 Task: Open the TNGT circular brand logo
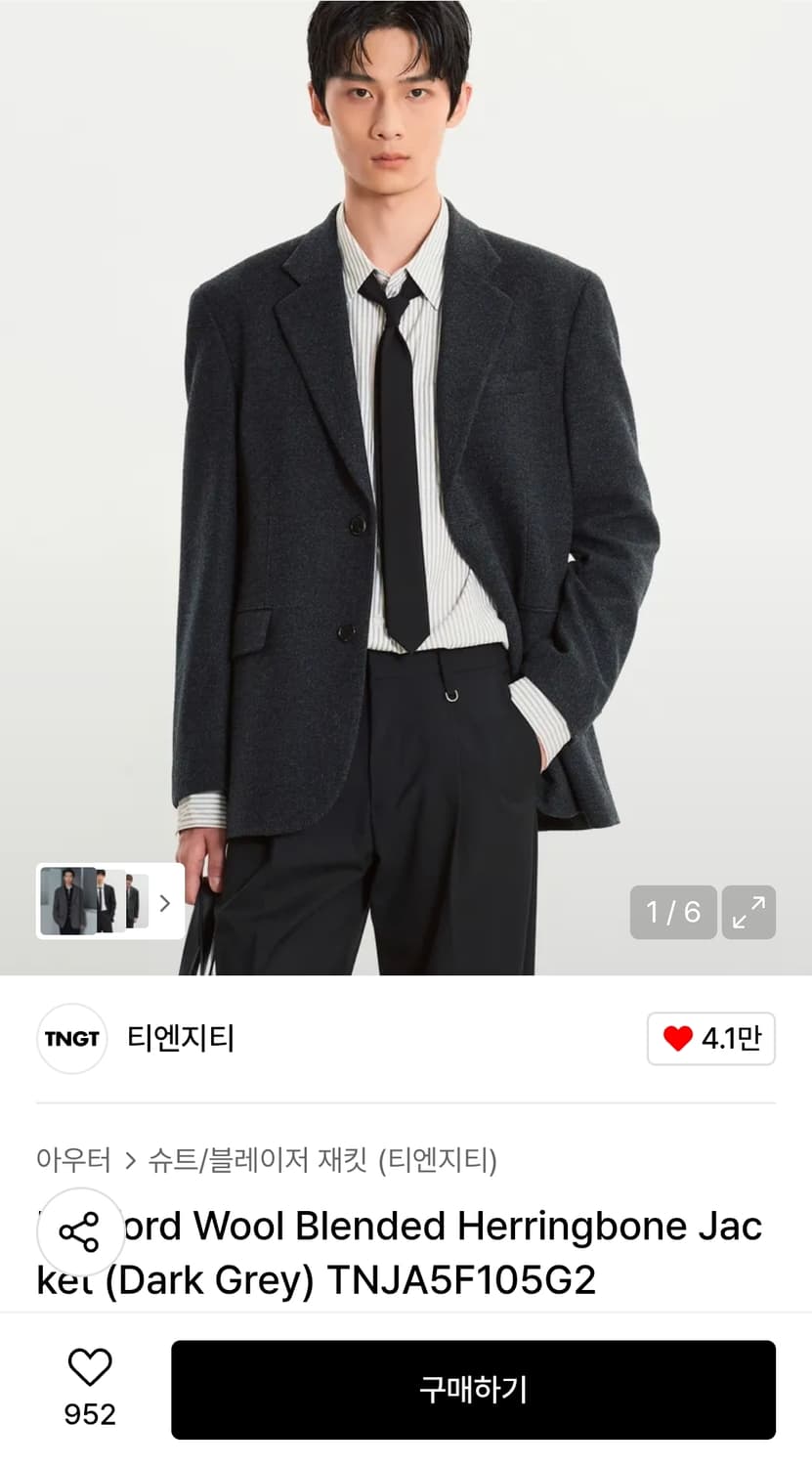click(70, 1039)
